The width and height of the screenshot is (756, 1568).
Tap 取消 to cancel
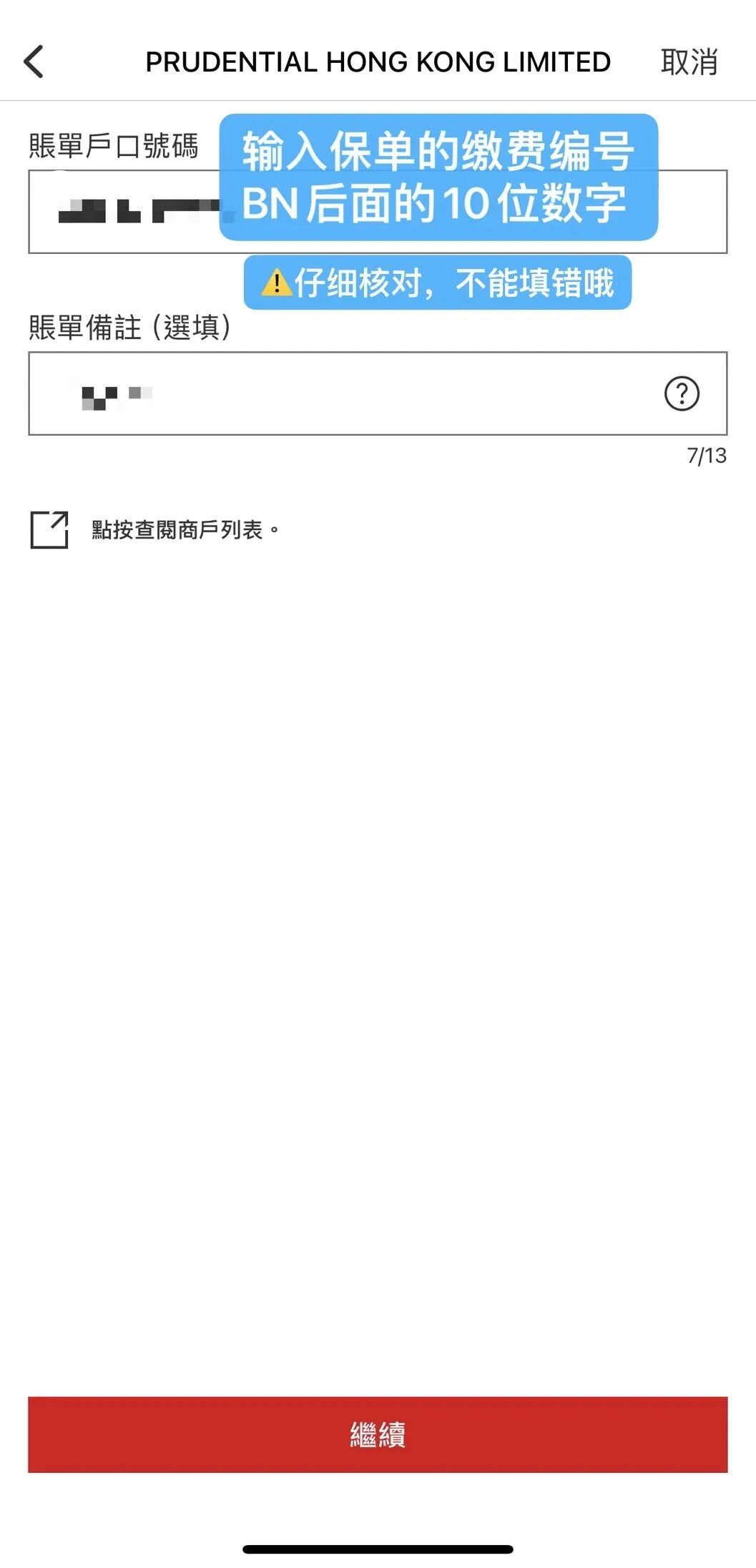click(x=688, y=62)
